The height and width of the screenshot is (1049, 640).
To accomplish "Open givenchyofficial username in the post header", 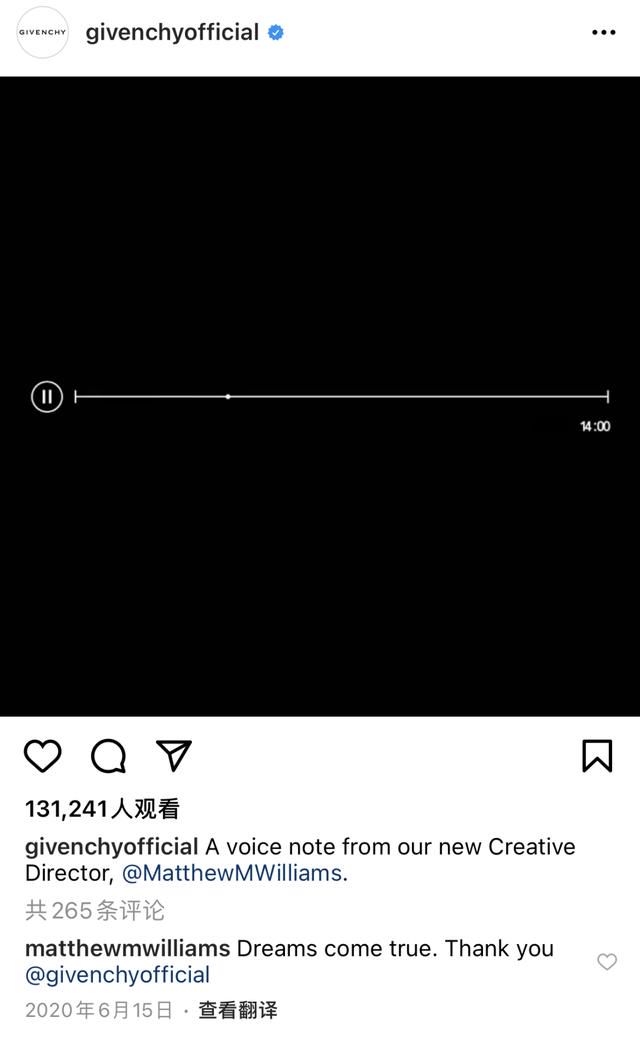I will click(x=172, y=32).
